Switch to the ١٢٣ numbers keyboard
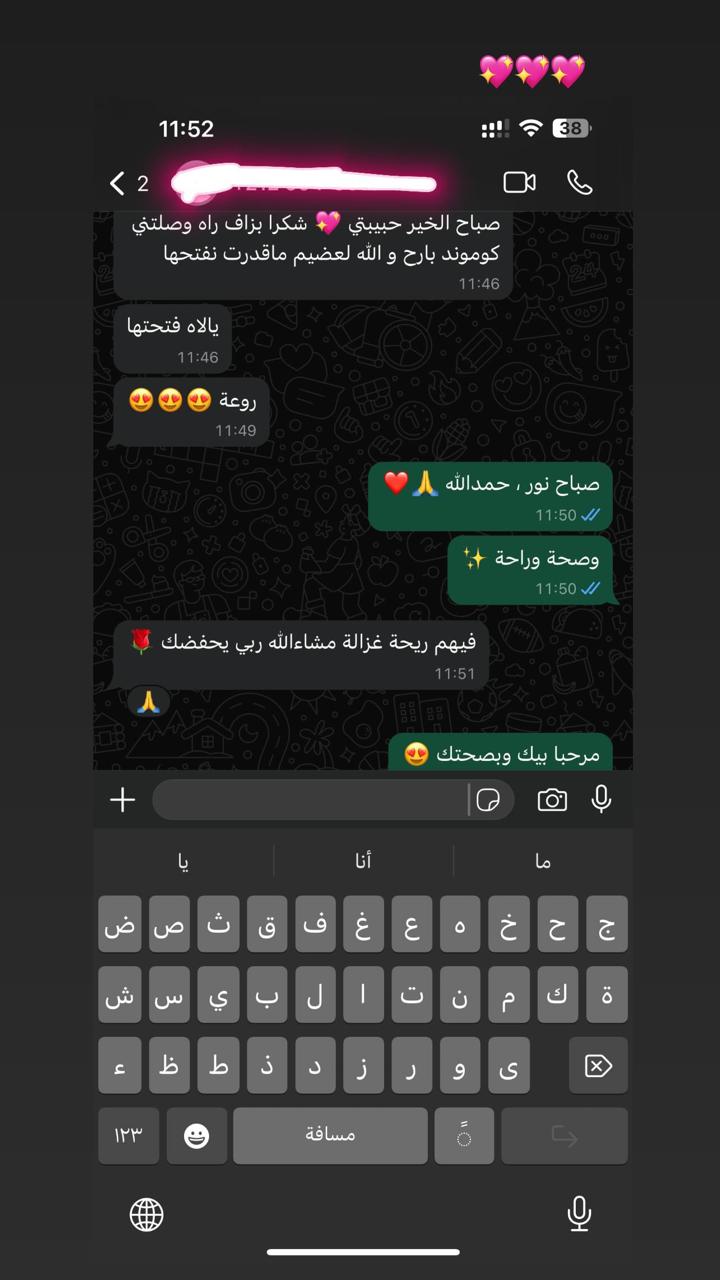The image size is (720, 1280). (x=128, y=1135)
